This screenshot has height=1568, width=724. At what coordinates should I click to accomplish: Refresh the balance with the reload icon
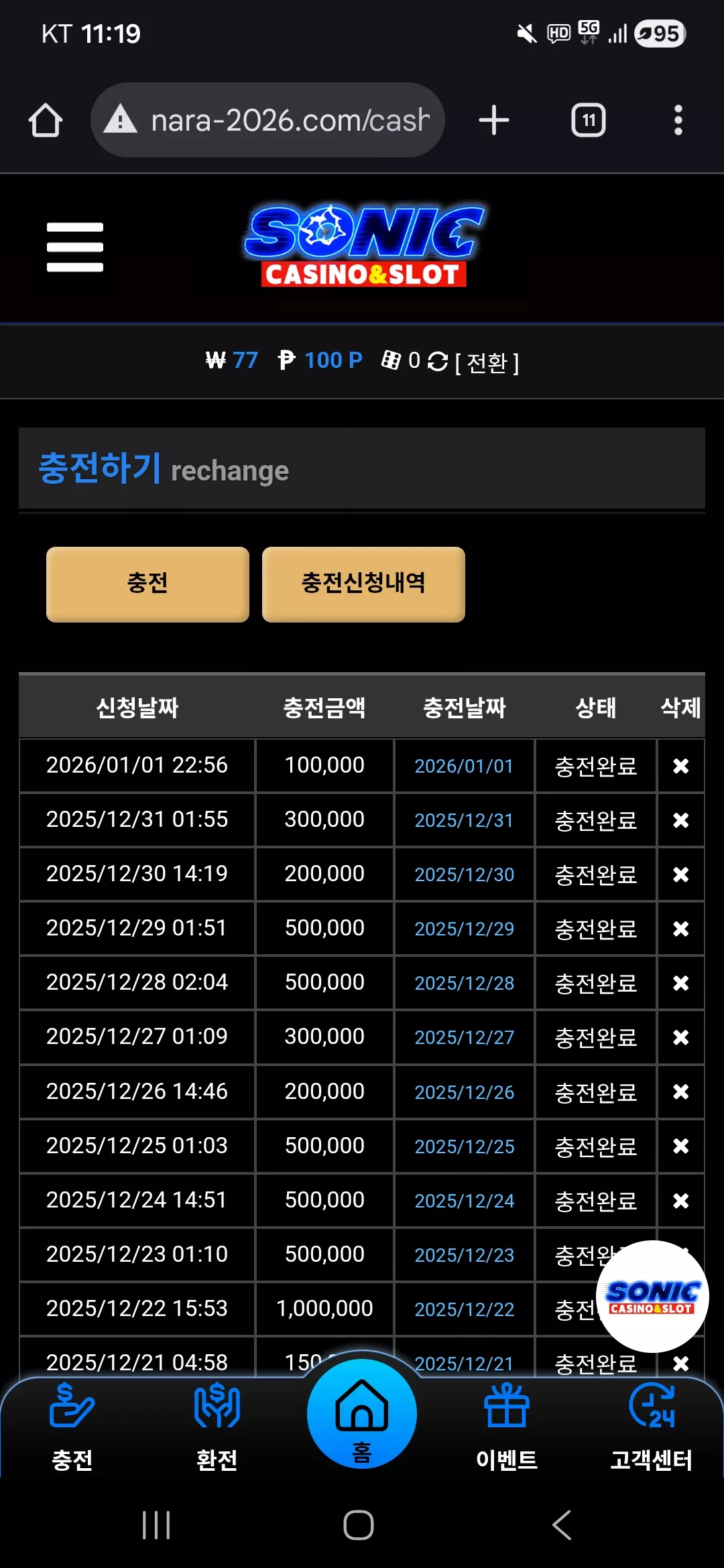point(438,361)
